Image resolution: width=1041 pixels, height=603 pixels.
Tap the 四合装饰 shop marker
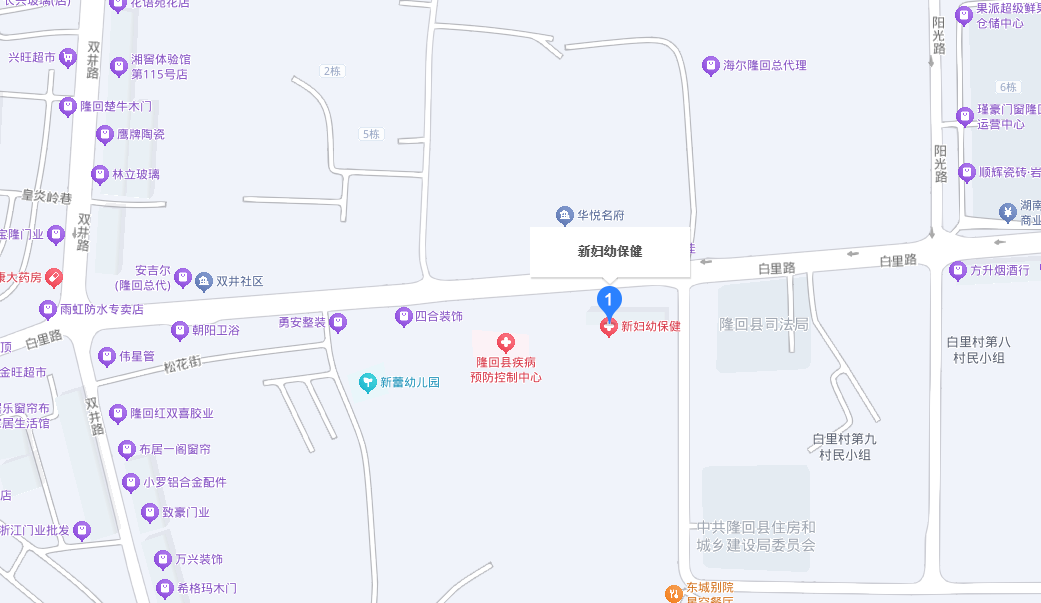coord(403,316)
